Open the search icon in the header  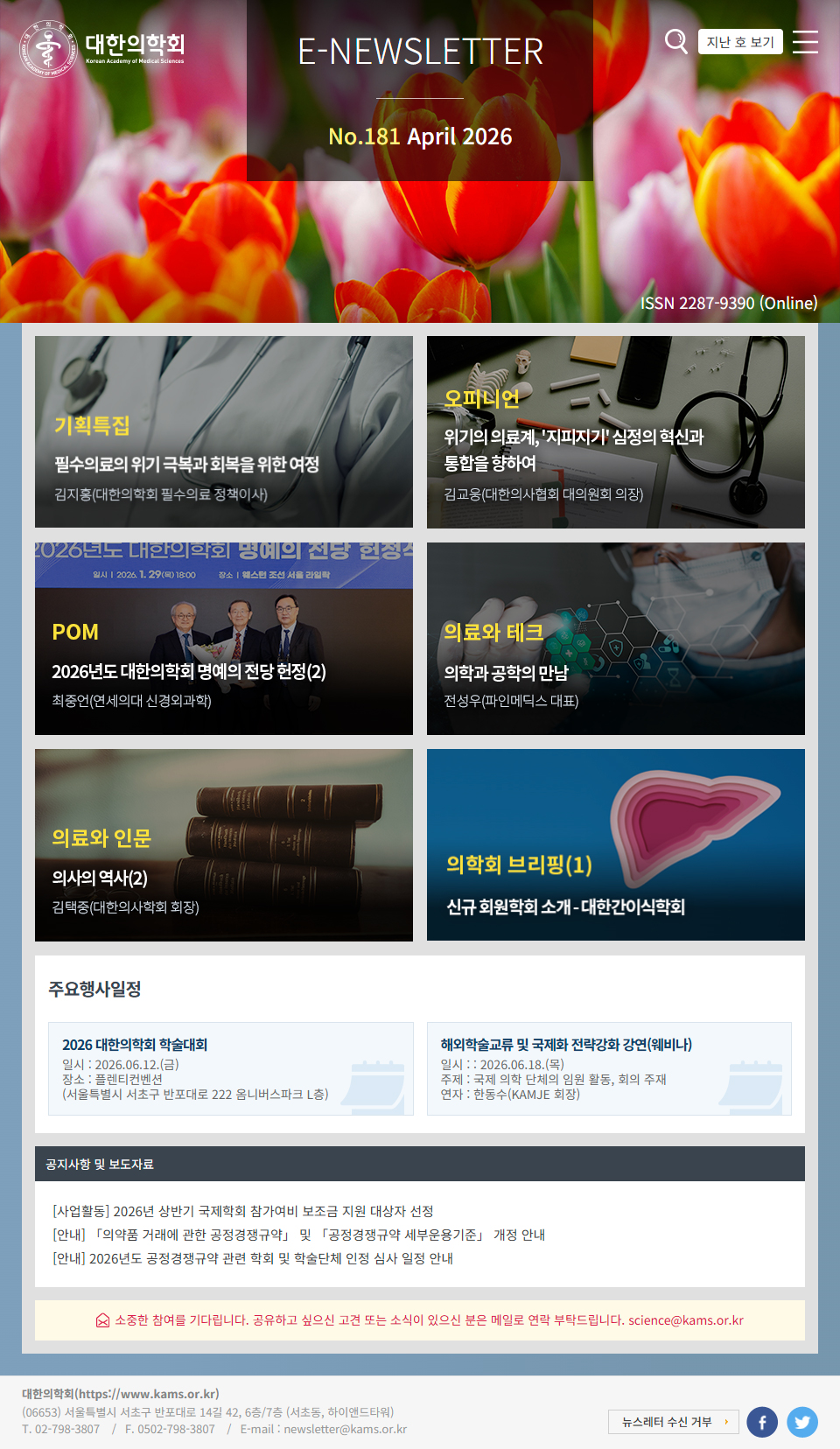point(675,41)
